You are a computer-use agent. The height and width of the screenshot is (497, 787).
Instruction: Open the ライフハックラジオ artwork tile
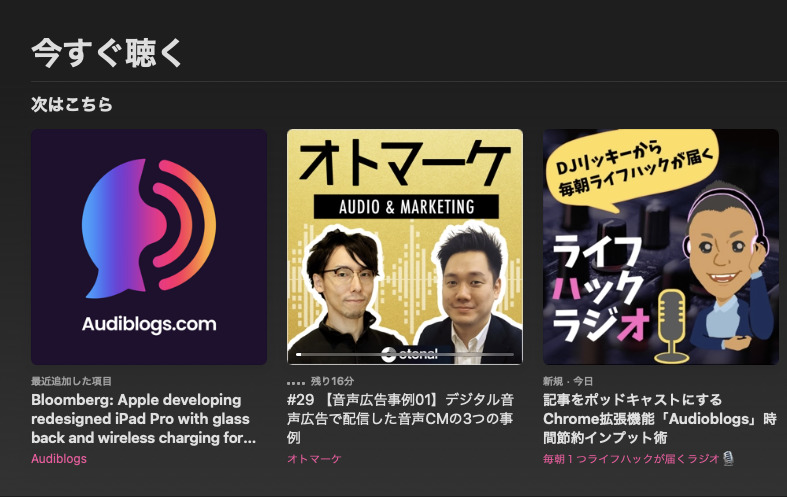point(661,246)
